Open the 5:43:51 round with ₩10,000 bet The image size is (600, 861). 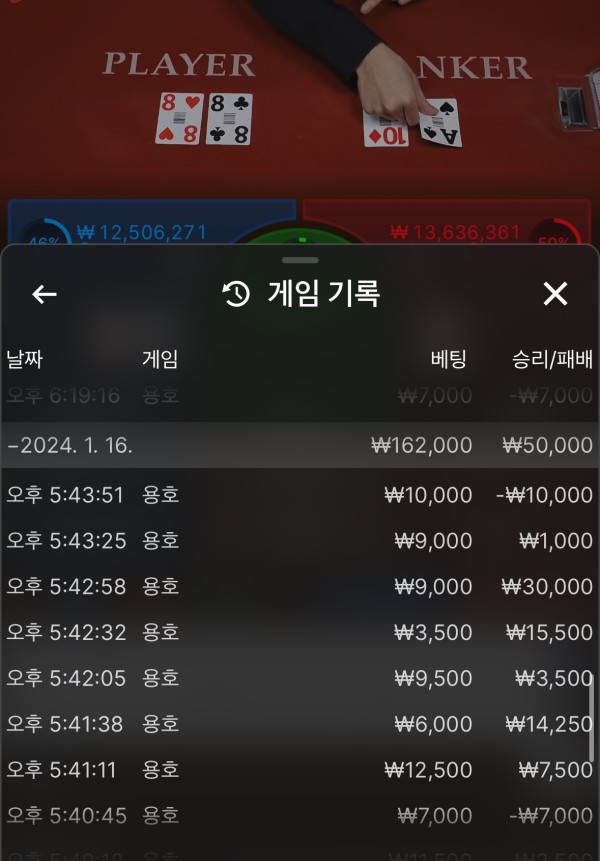pos(300,495)
